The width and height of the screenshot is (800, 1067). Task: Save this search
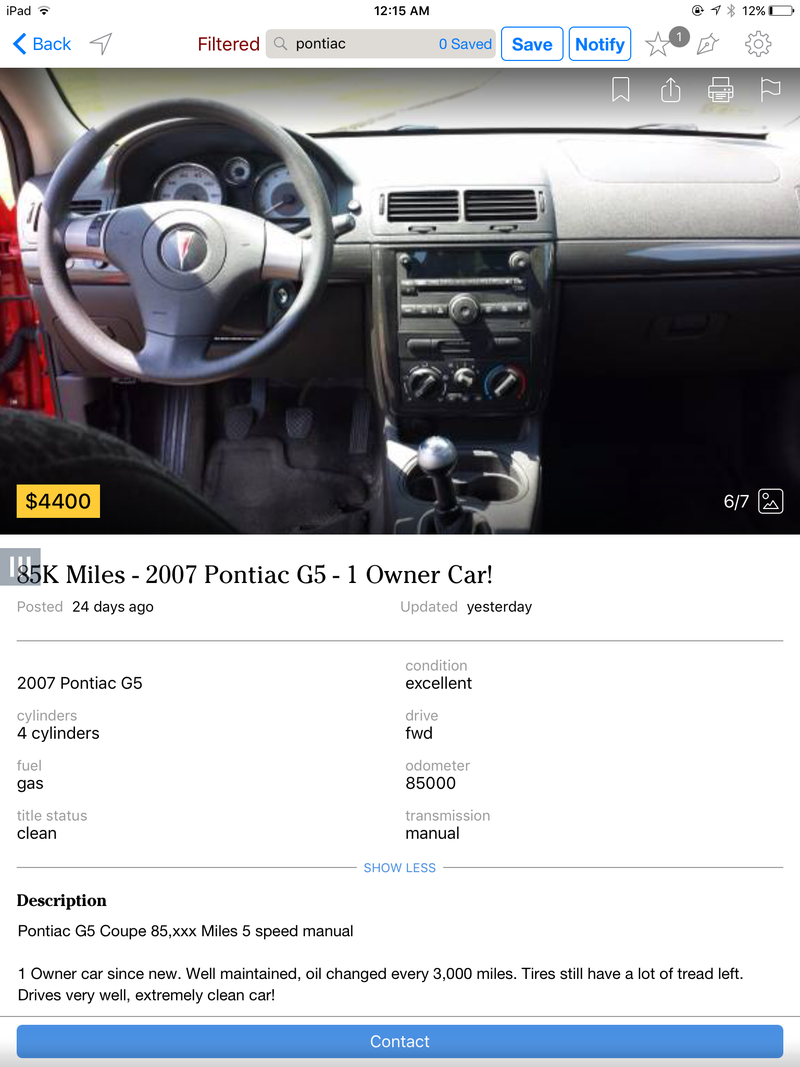click(532, 44)
